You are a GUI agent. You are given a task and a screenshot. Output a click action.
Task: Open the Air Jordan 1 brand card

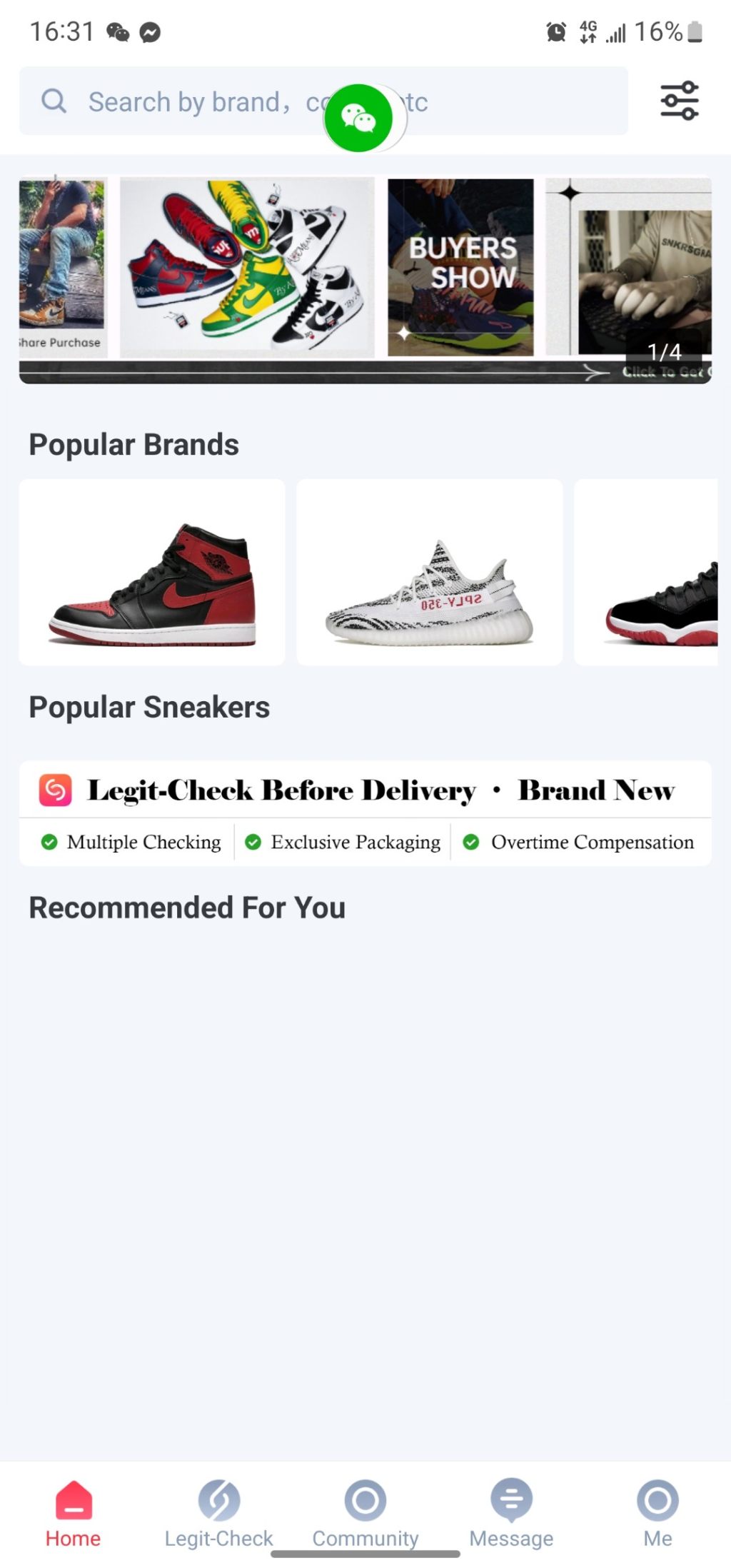[152, 572]
